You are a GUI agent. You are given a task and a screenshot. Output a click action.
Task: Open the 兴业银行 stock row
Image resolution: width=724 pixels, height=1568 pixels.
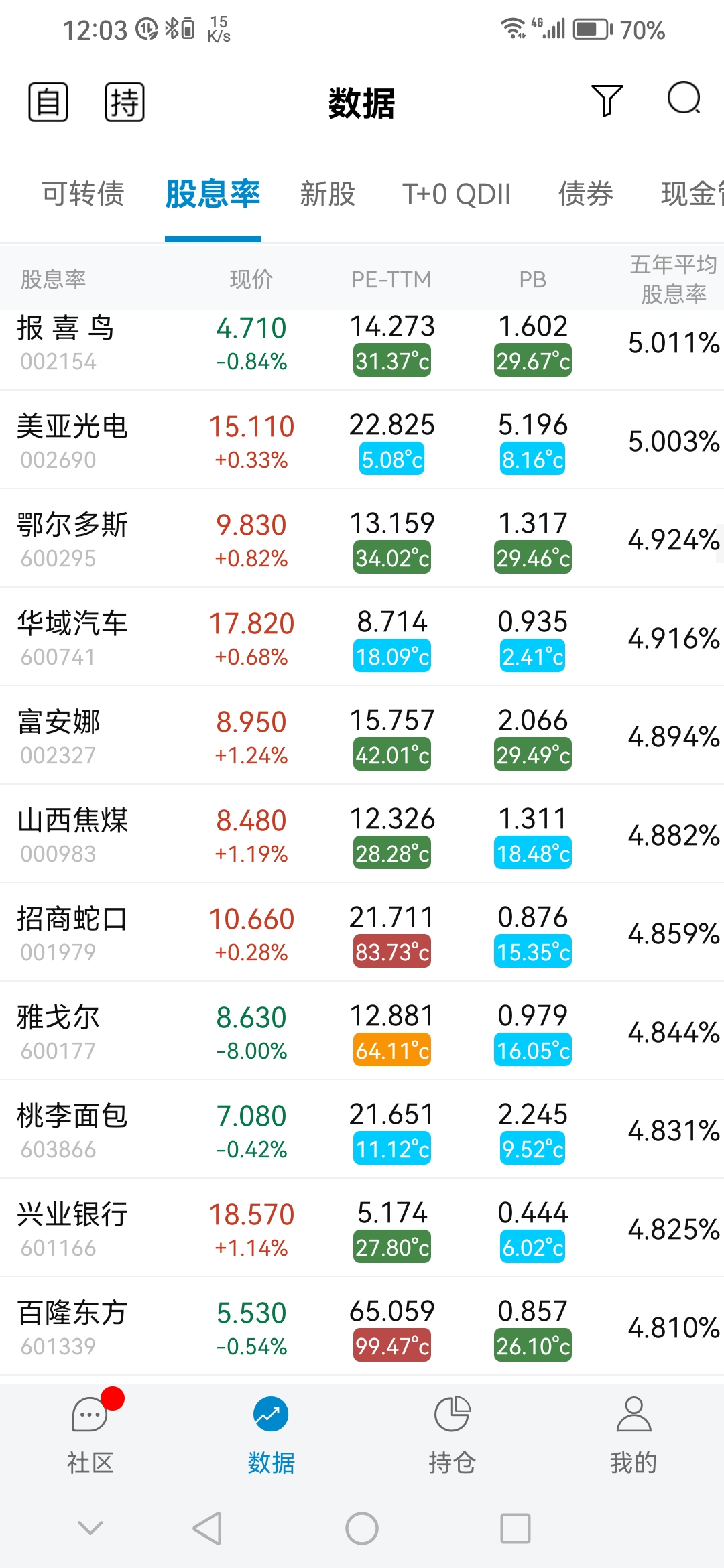coord(362,1228)
